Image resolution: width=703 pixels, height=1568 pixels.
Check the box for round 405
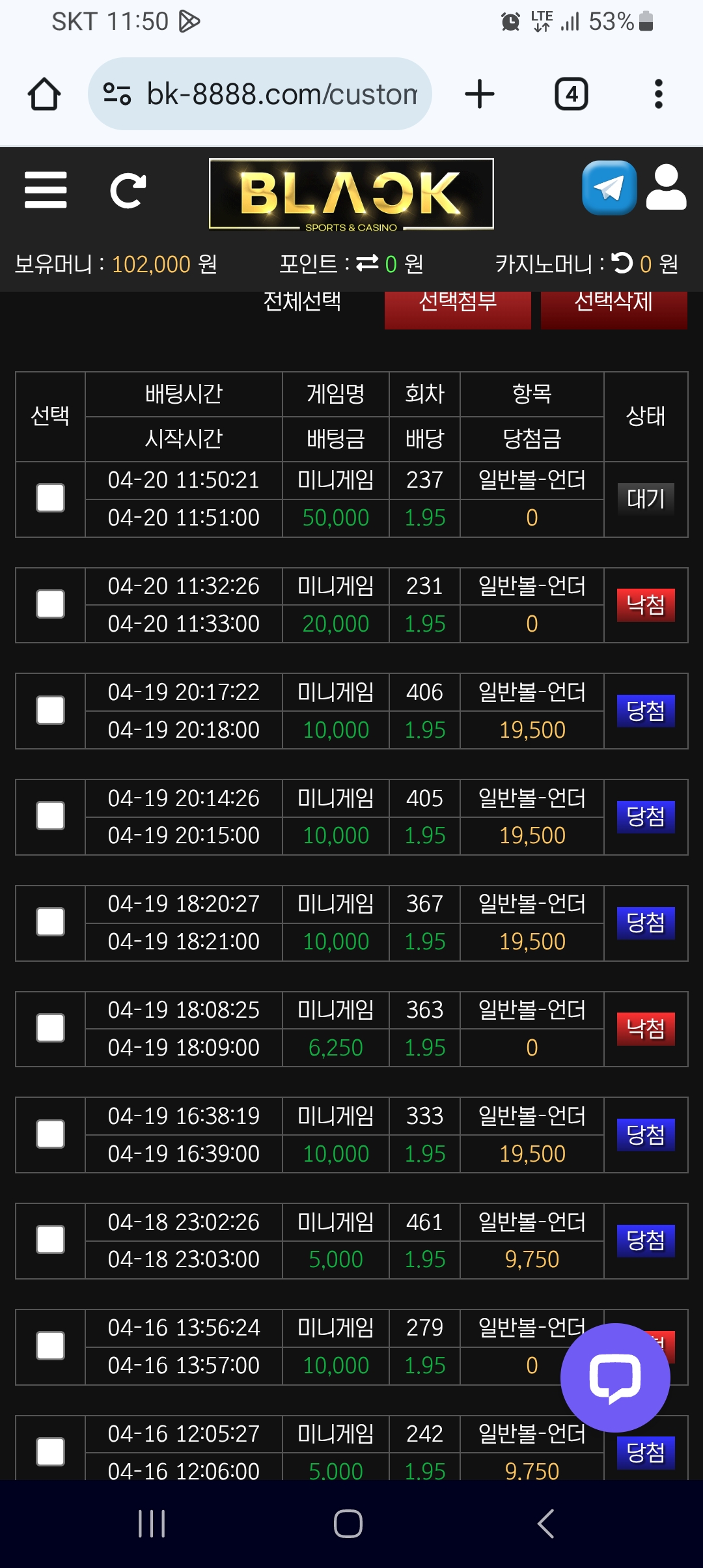click(50, 816)
